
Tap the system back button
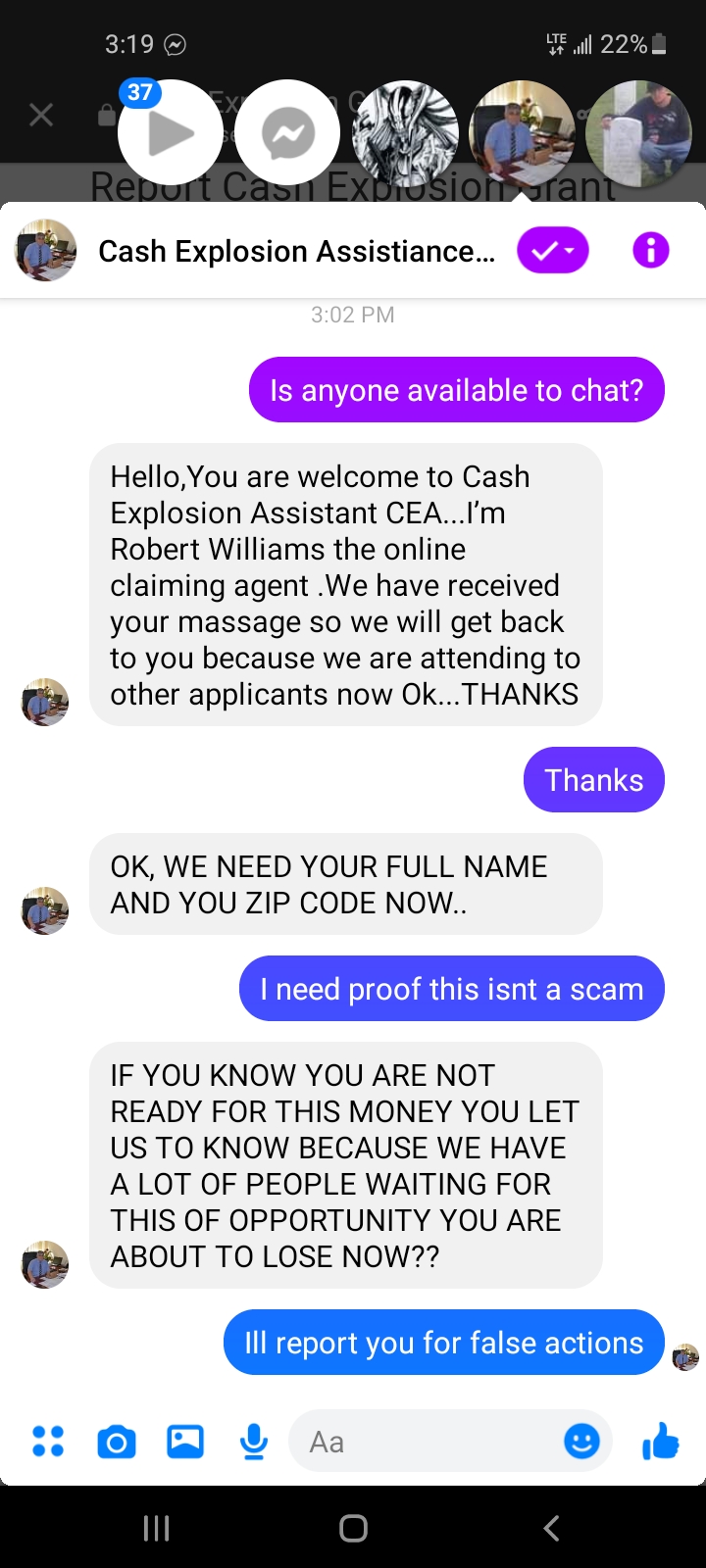[551, 1528]
